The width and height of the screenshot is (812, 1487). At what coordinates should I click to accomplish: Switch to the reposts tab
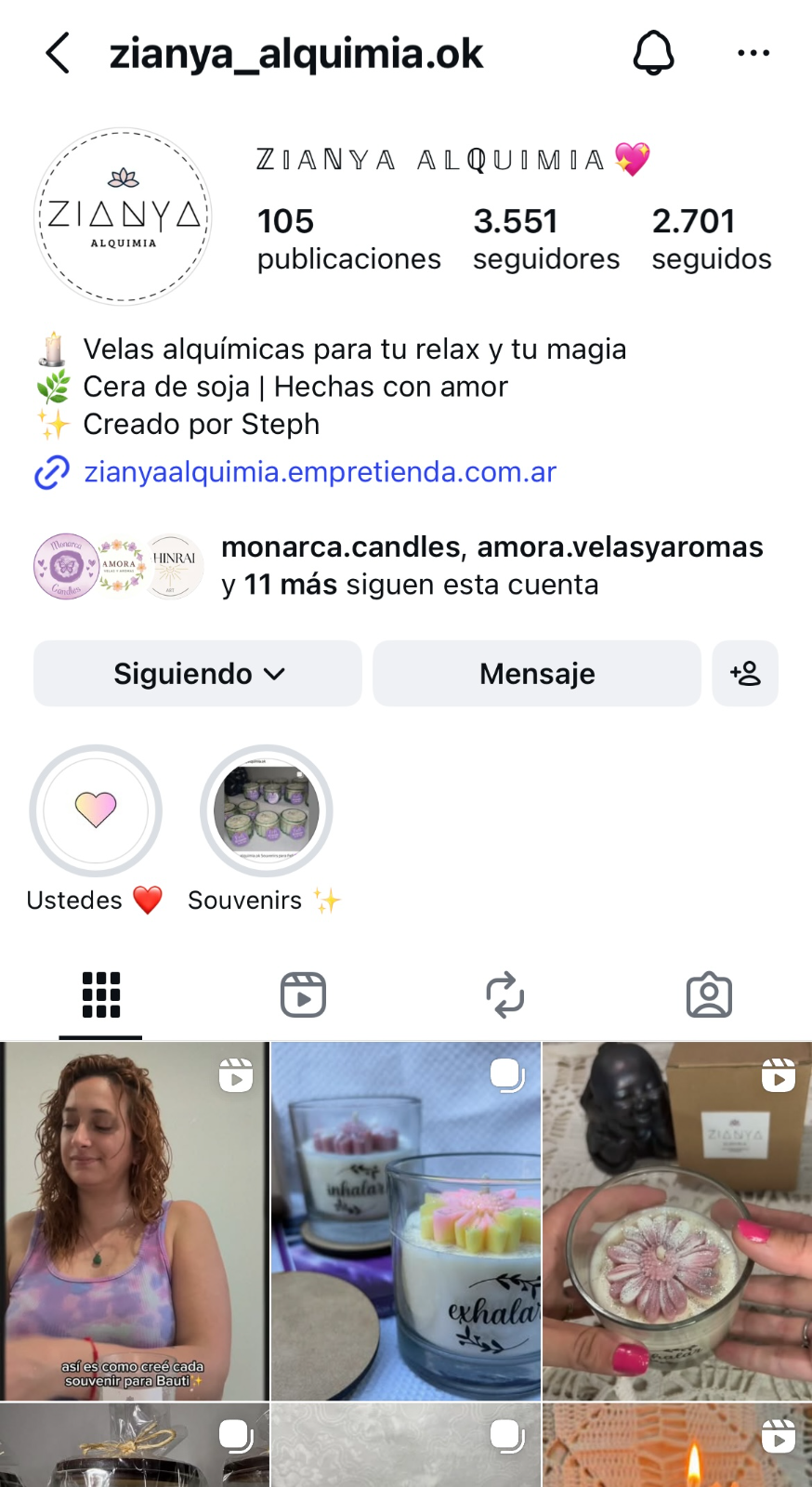pyautogui.click(x=505, y=995)
